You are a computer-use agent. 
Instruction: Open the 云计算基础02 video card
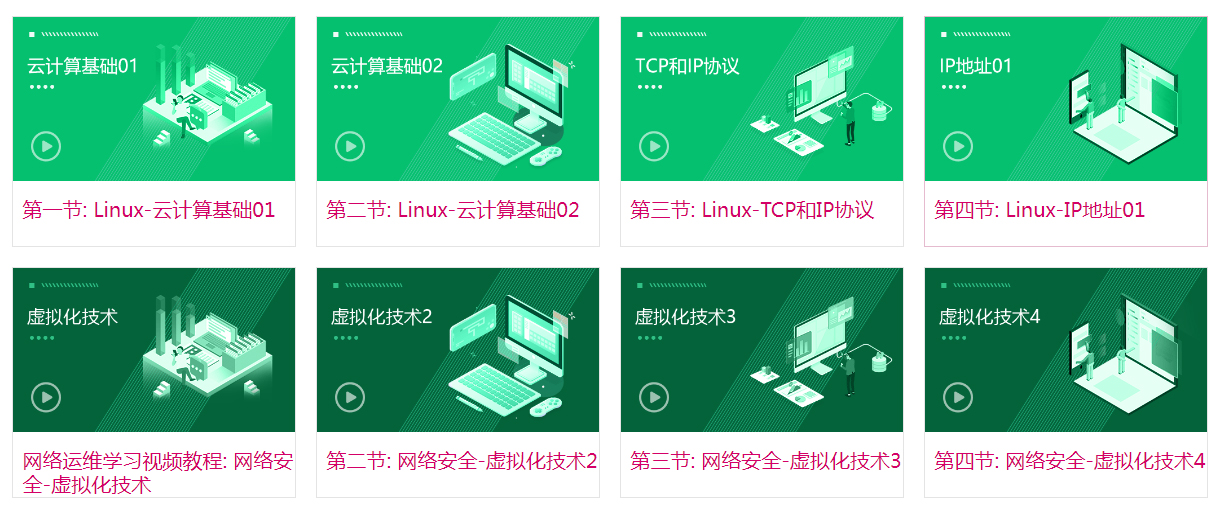tap(458, 99)
